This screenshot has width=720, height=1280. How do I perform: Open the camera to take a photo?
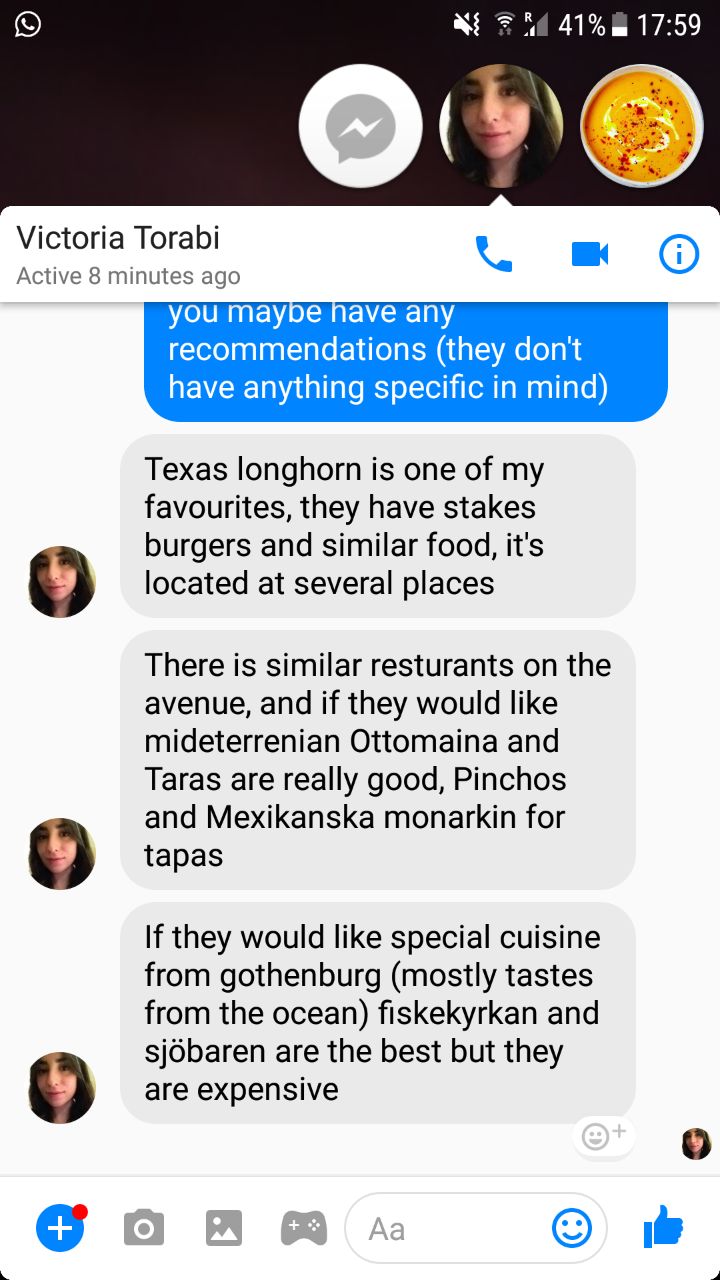(x=144, y=1227)
